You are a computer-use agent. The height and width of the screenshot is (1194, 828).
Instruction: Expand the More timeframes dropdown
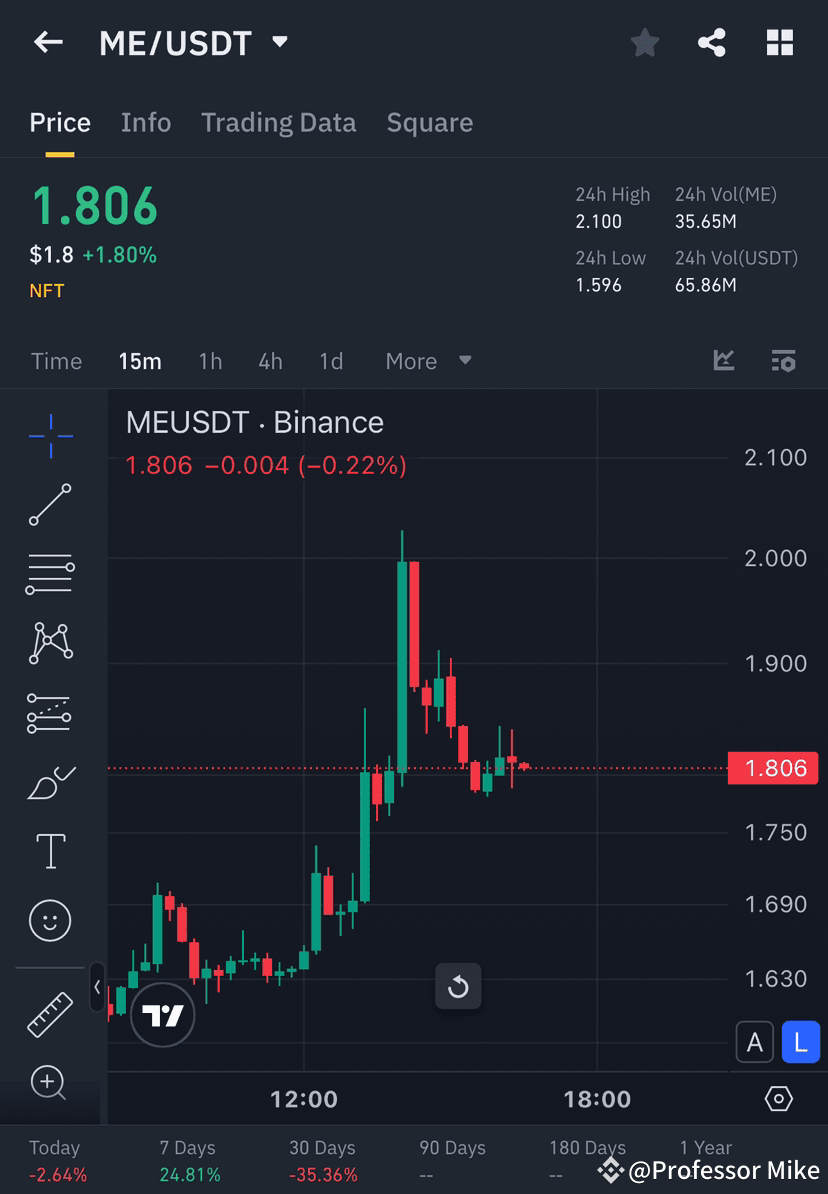coord(427,361)
